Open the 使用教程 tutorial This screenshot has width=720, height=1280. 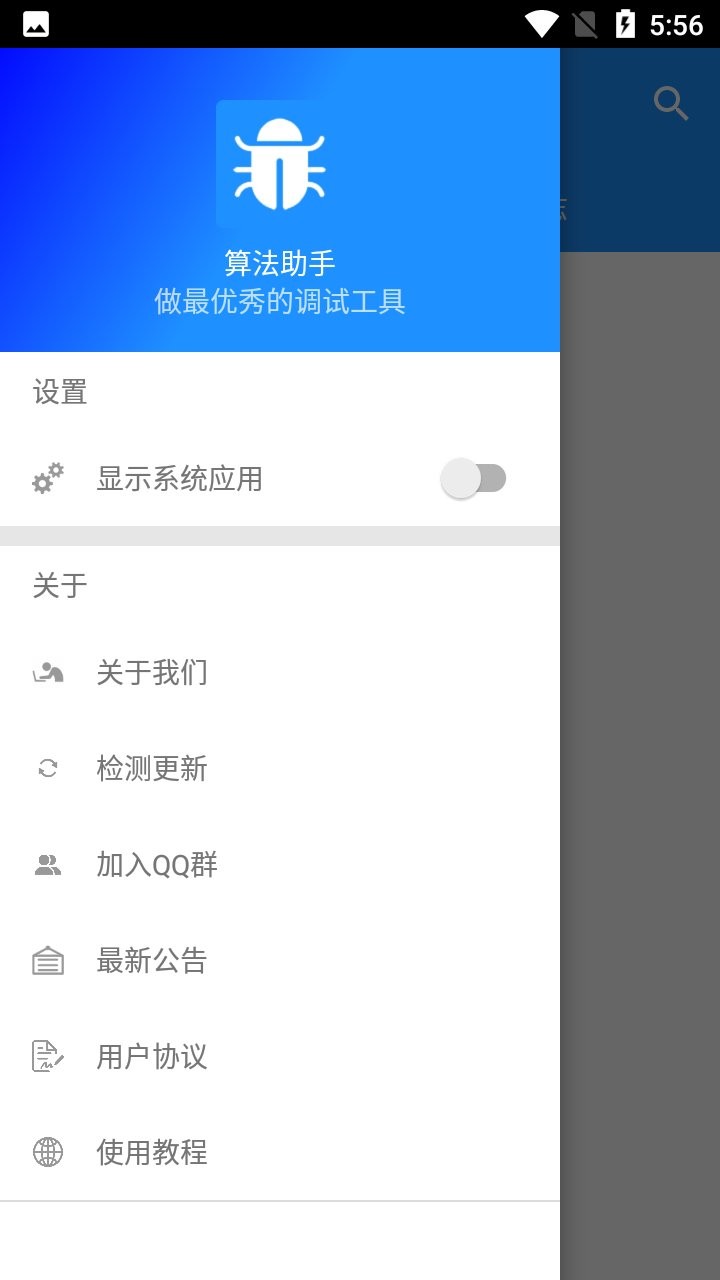[x=151, y=1152]
